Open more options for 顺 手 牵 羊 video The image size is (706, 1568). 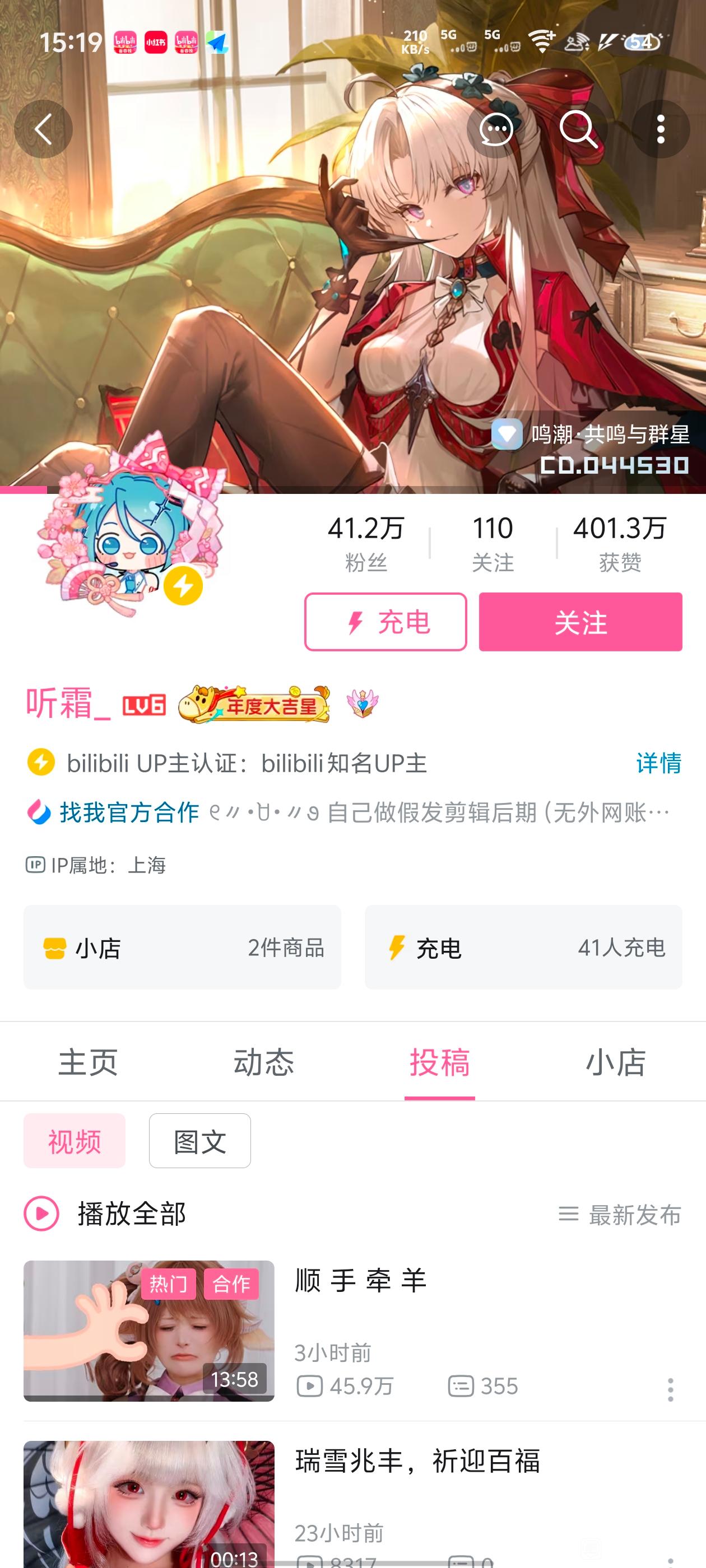click(x=670, y=1390)
